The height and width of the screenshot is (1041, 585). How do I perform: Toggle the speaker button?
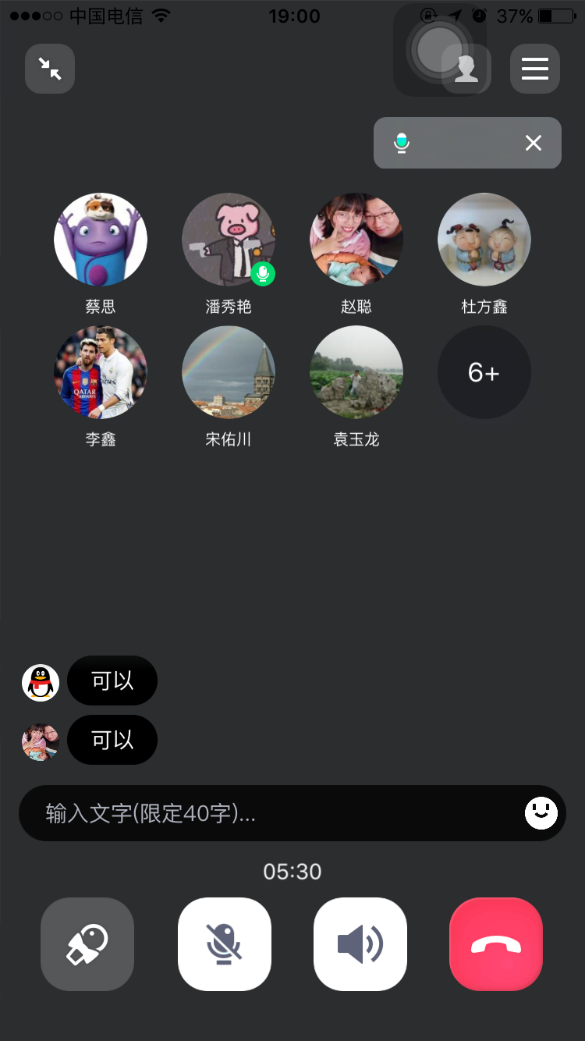360,943
